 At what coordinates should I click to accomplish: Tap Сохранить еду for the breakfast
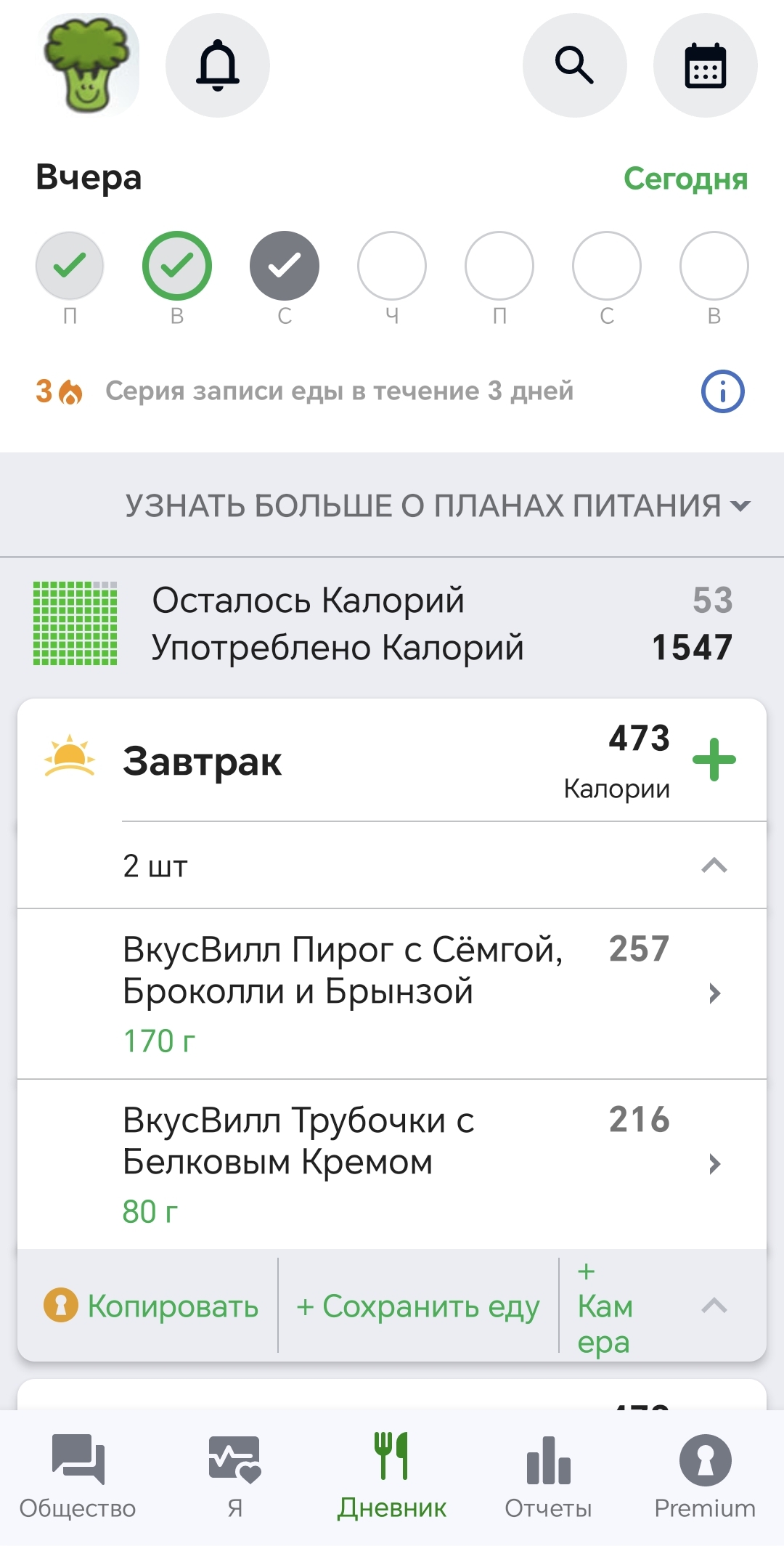click(418, 1306)
